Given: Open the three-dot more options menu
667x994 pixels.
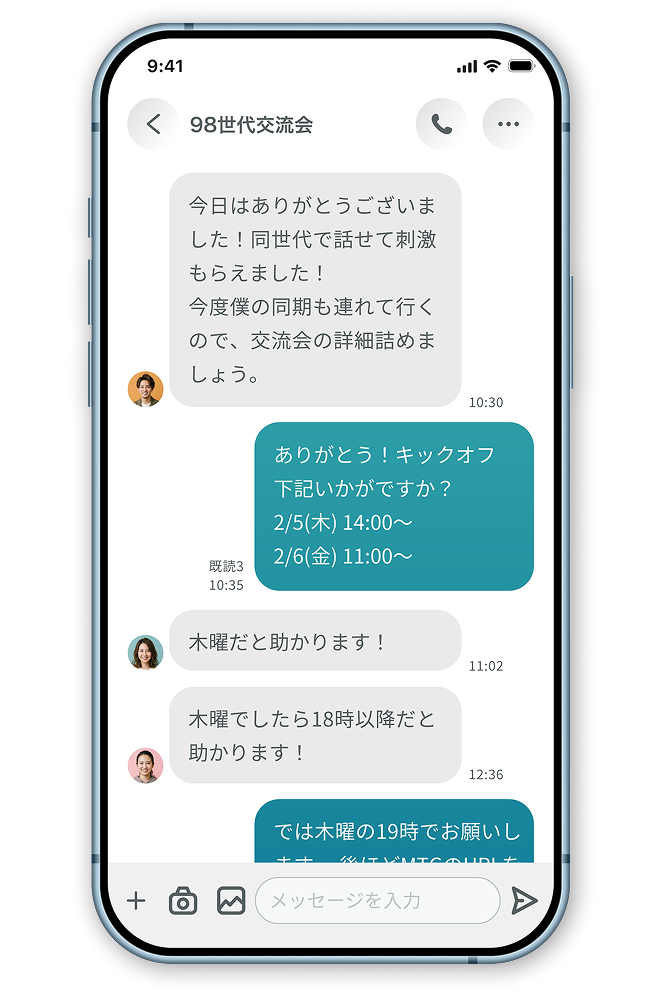Looking at the screenshot, I should point(508,124).
